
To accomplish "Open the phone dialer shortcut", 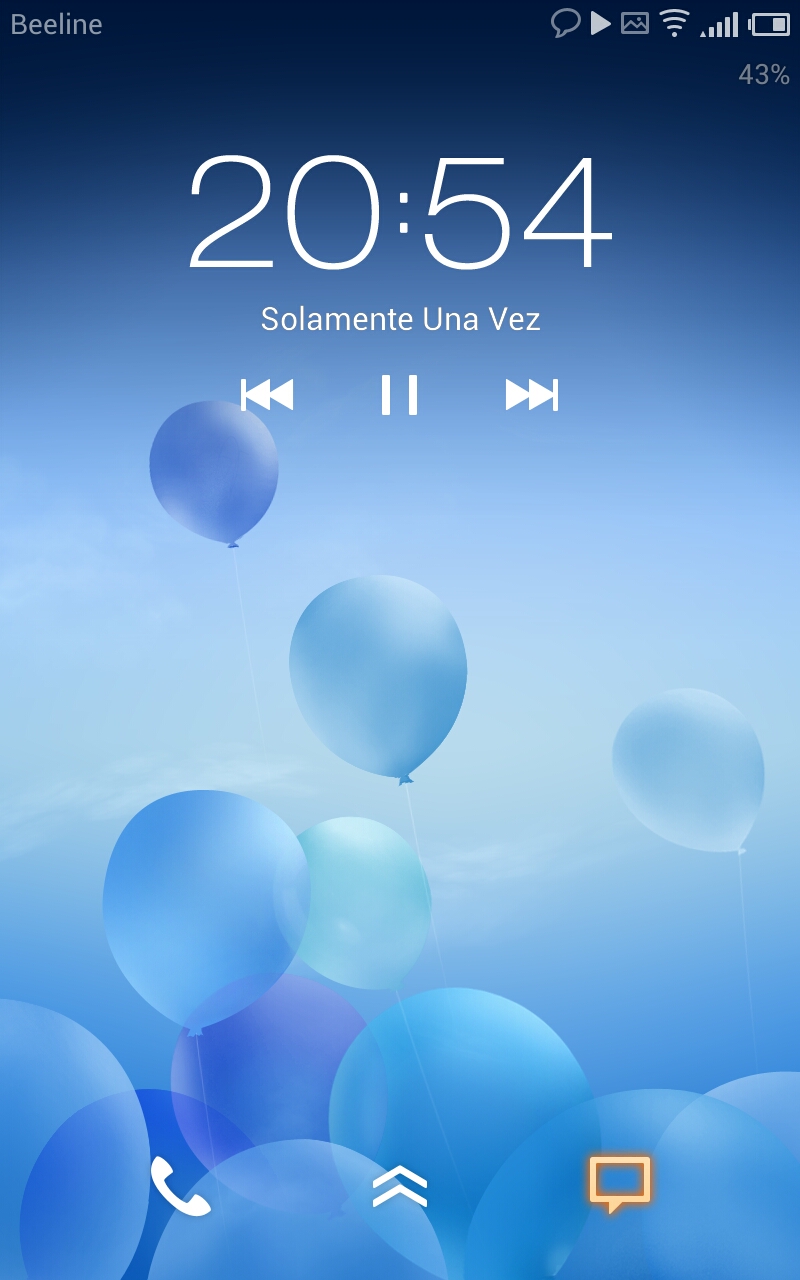I will (x=180, y=1186).
